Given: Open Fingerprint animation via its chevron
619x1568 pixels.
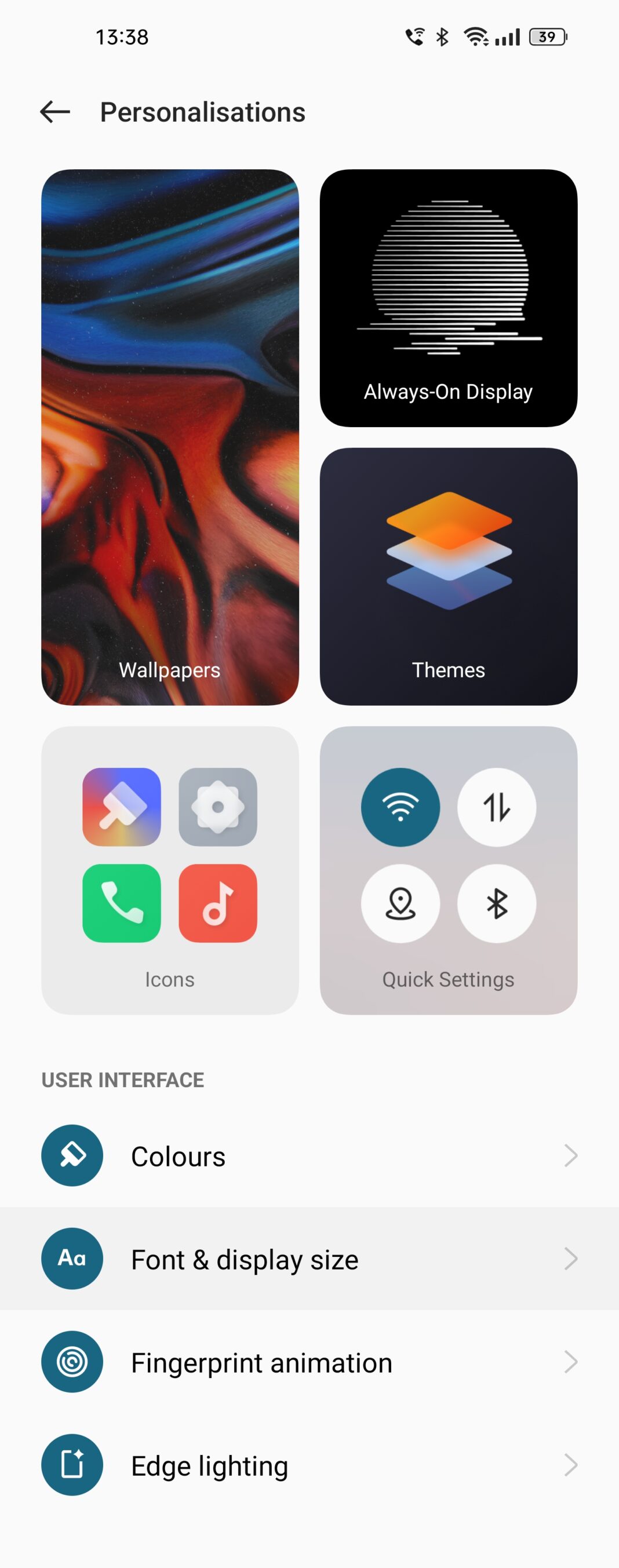Looking at the screenshot, I should point(570,1362).
